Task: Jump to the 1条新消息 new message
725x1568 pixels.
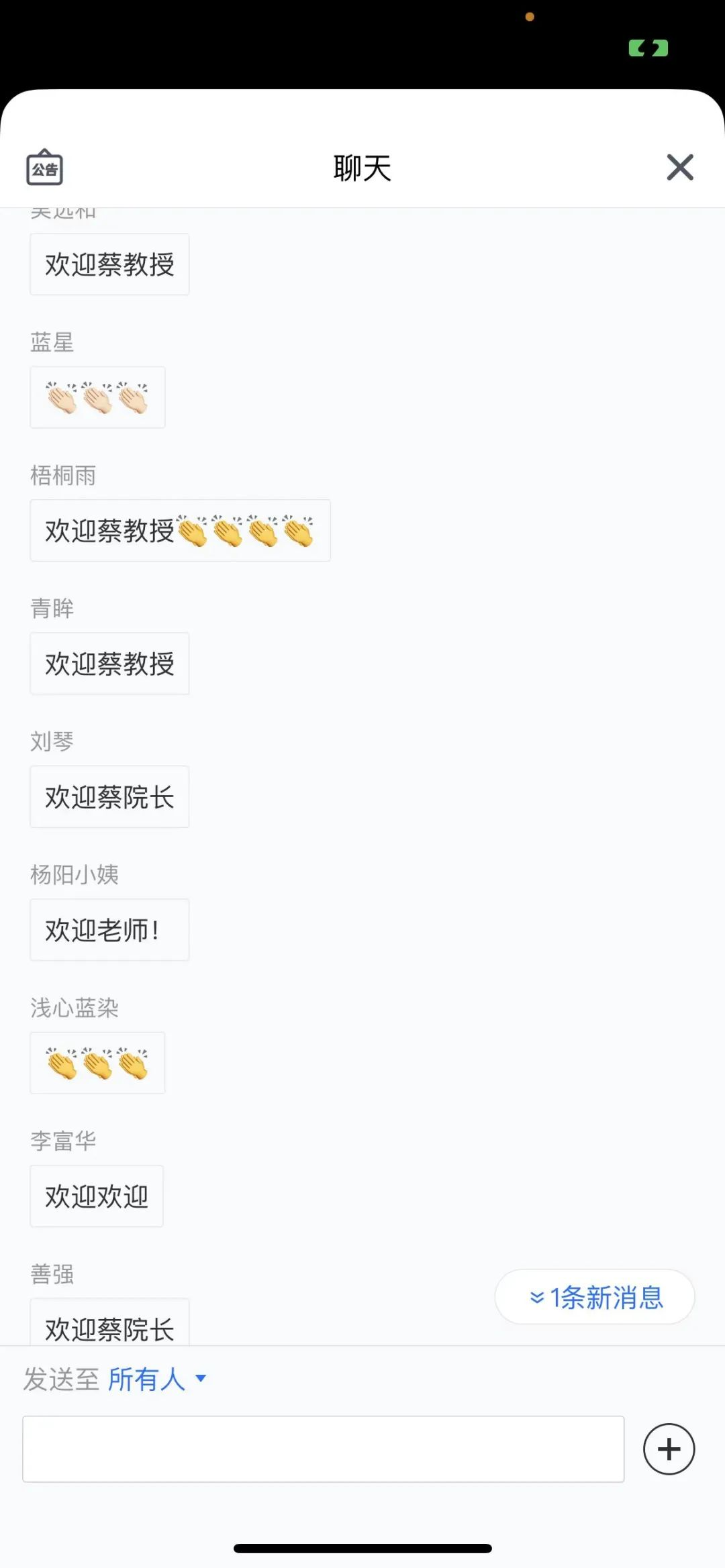Action: tap(595, 1297)
